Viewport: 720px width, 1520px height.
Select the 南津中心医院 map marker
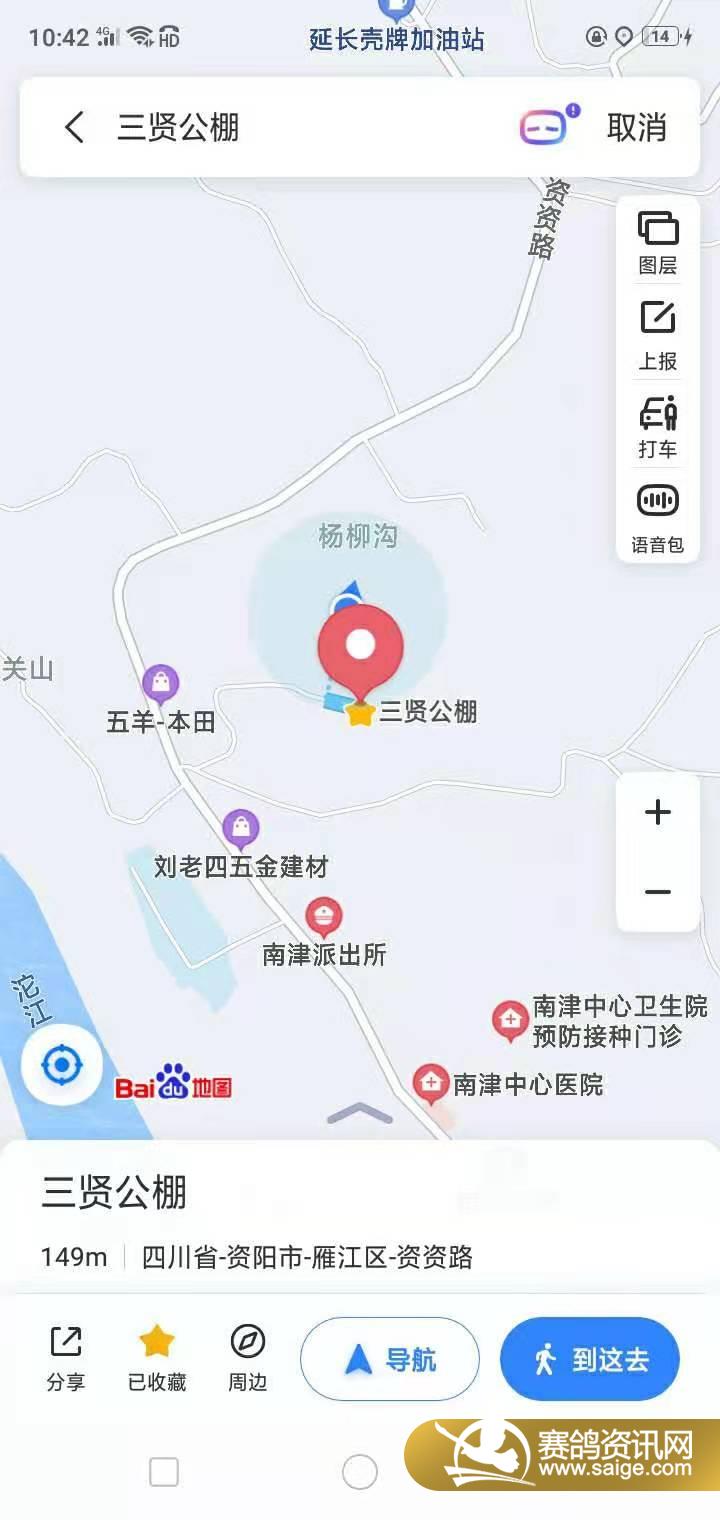click(x=431, y=1083)
